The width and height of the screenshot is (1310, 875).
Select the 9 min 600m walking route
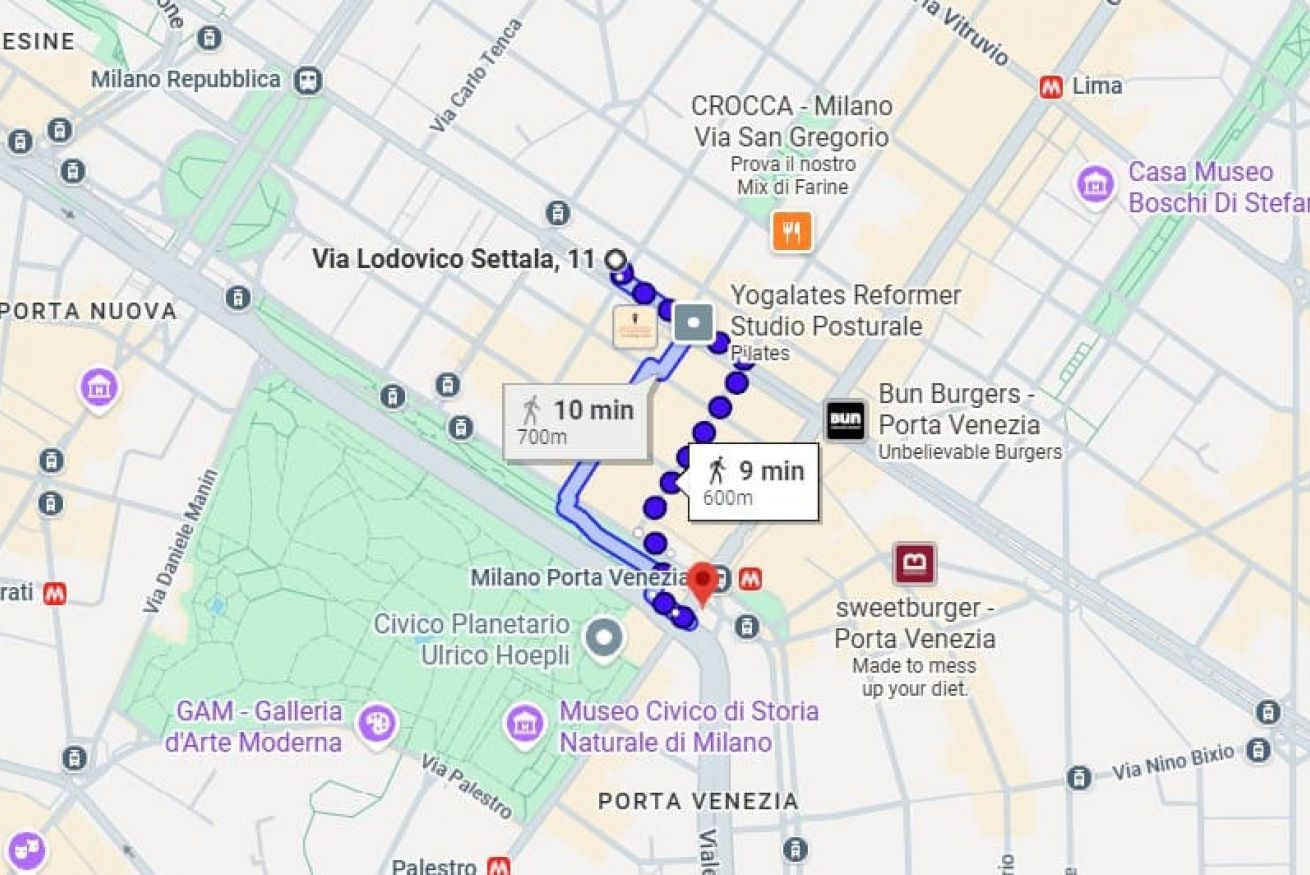[x=754, y=481]
